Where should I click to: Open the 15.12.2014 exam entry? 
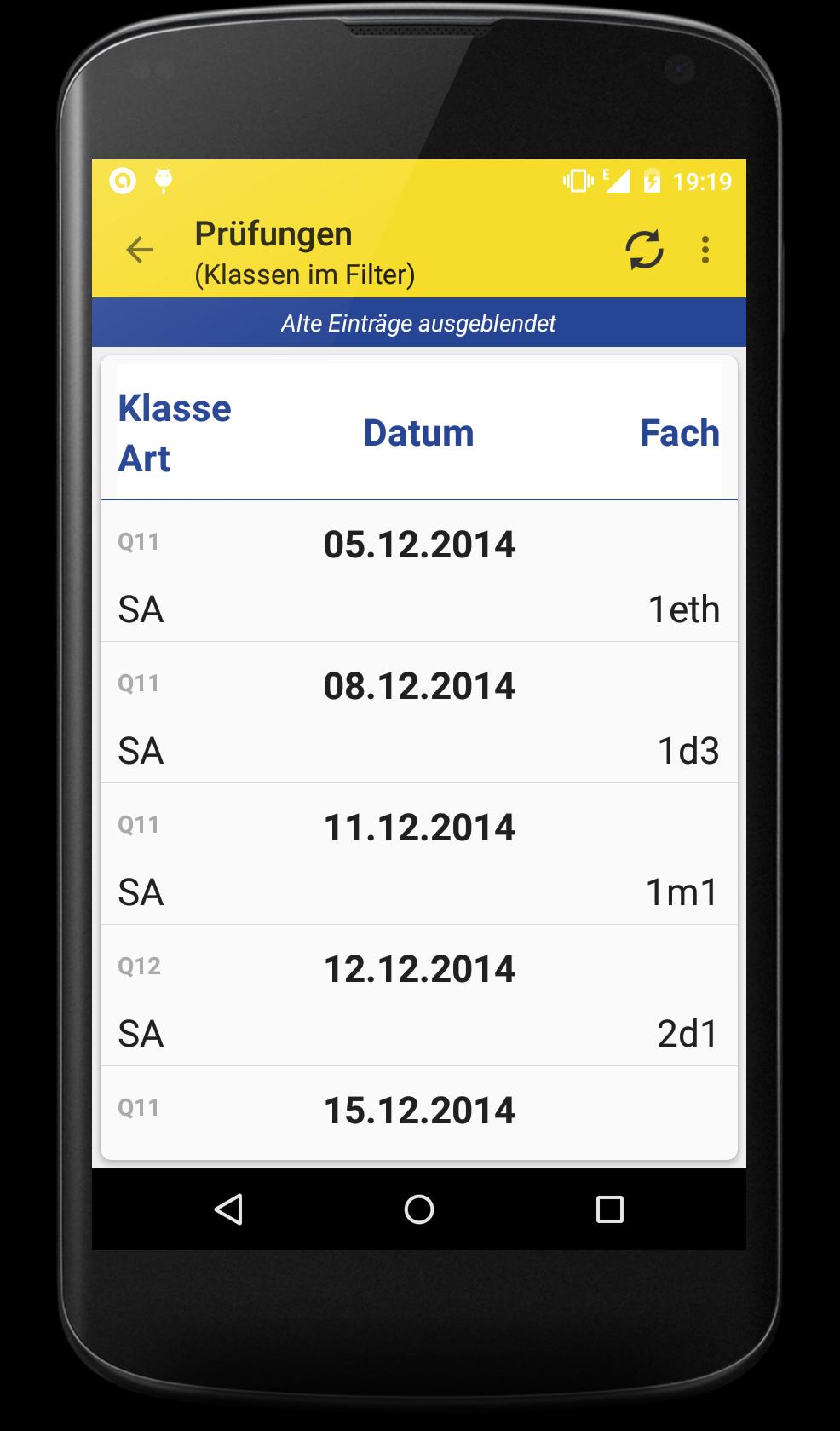point(418,1111)
